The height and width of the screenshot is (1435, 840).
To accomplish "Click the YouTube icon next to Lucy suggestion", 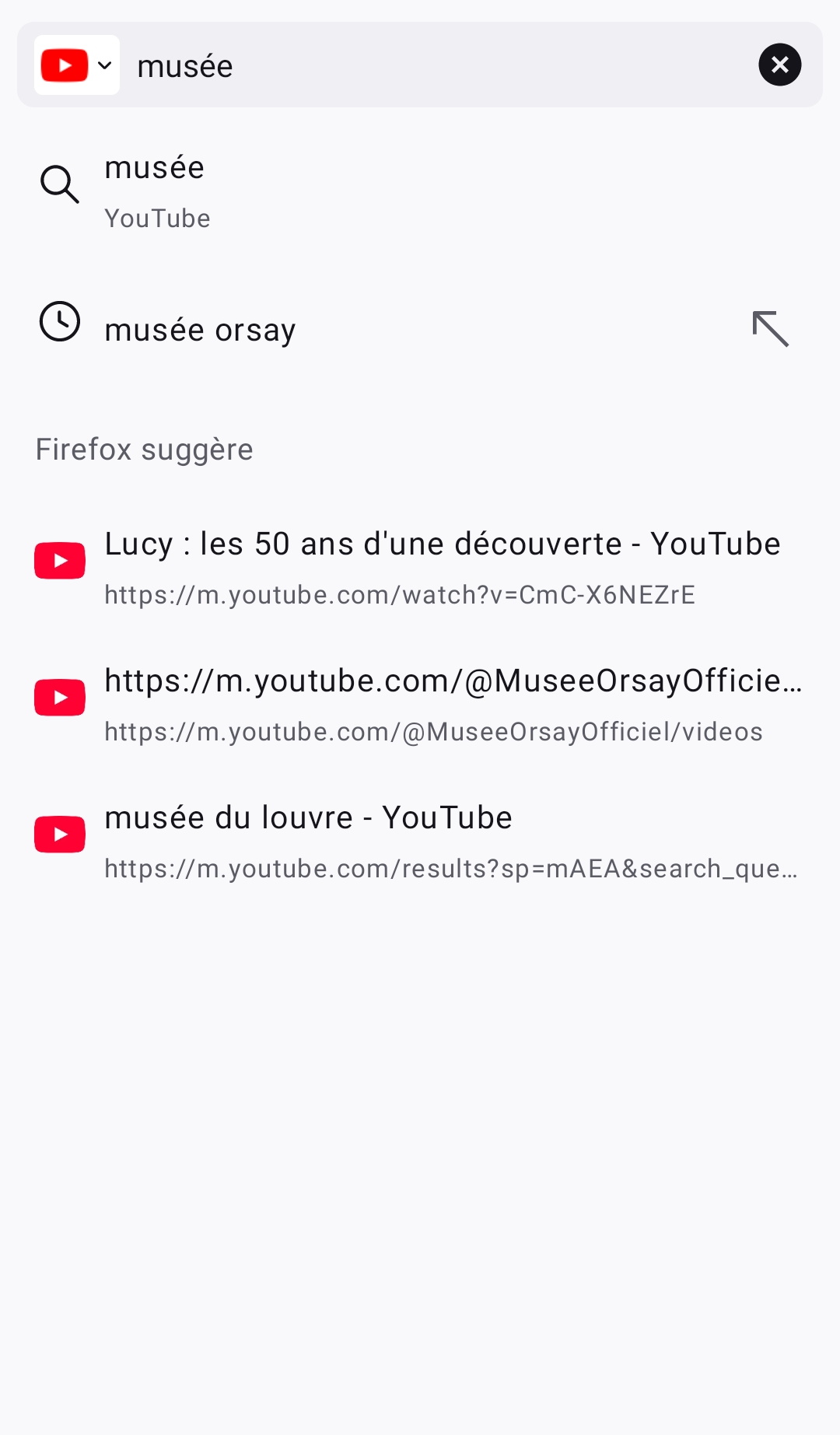I will click(x=60, y=559).
